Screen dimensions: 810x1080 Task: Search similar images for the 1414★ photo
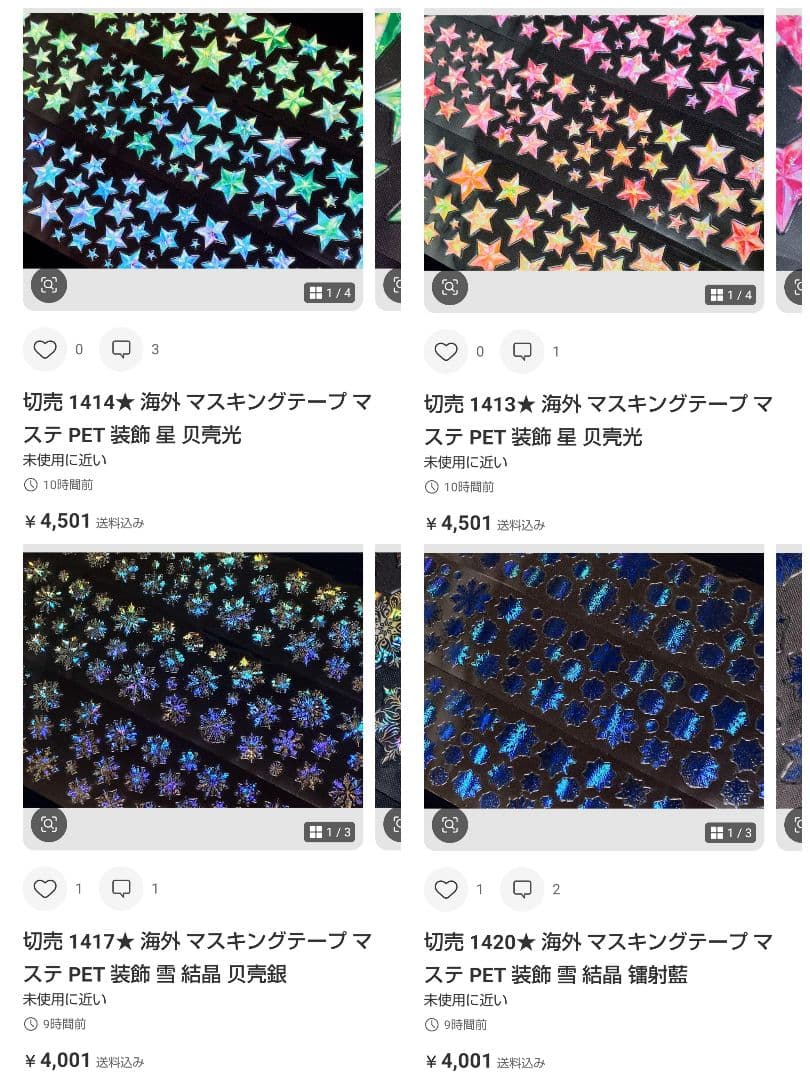click(x=48, y=286)
